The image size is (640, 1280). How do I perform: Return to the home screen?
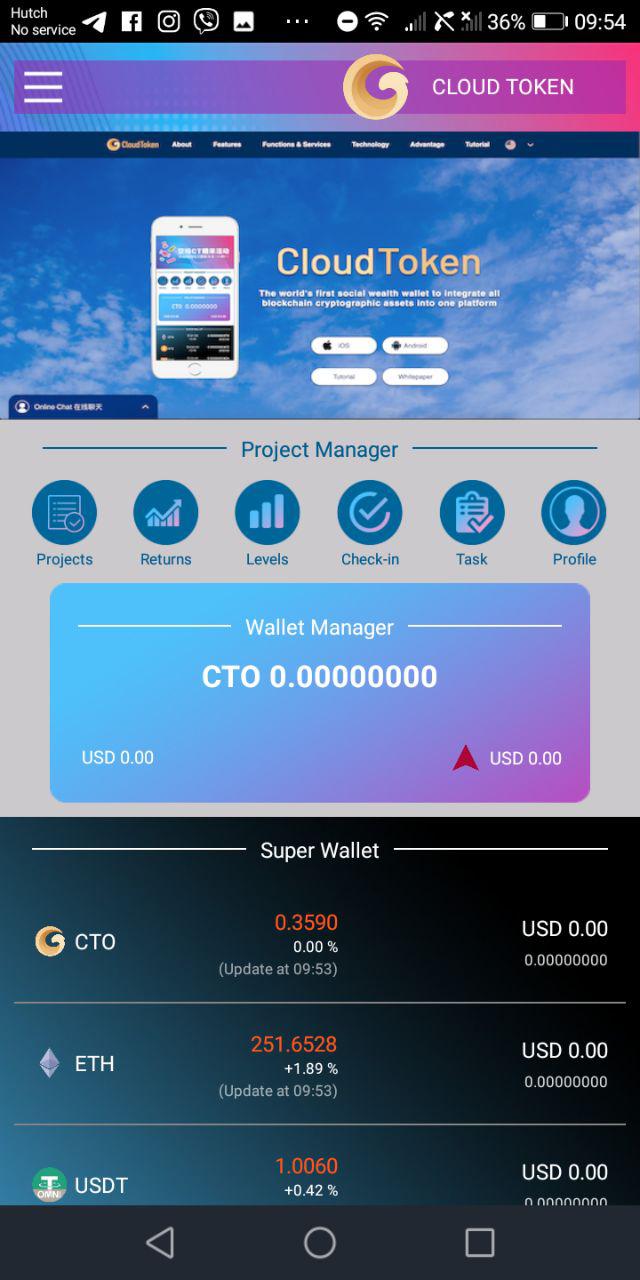320,1243
